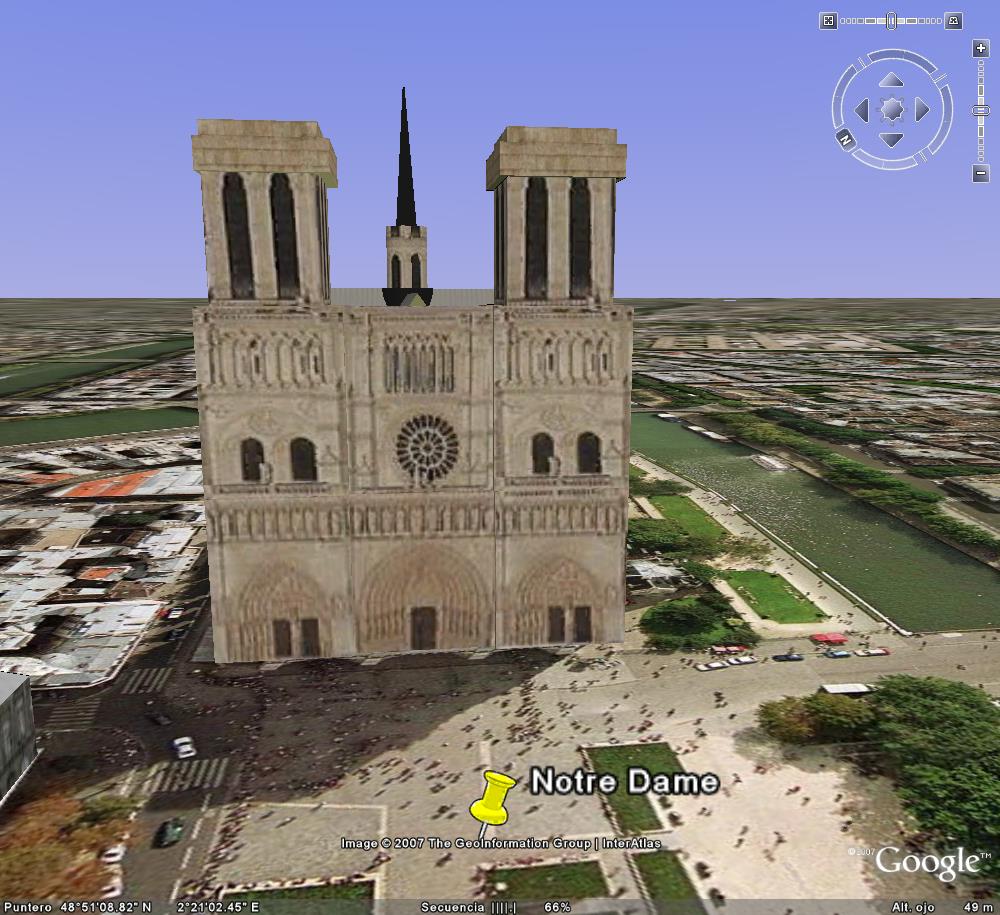Pan the view up with the arrow
This screenshot has width=1000, height=915.
pos(891,80)
